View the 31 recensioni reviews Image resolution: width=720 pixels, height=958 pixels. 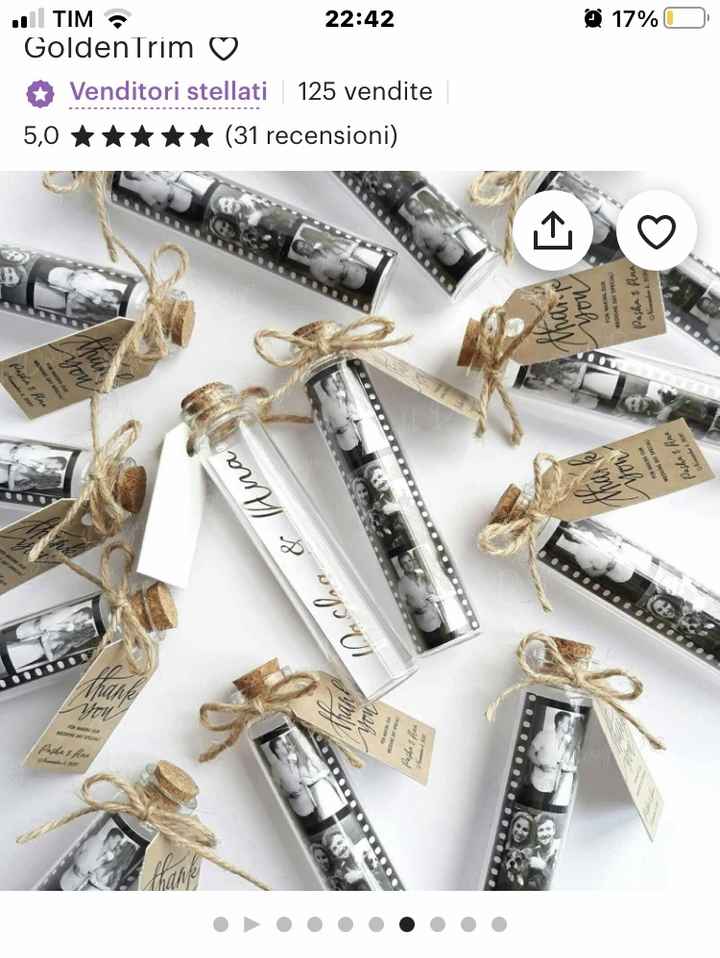(311, 135)
